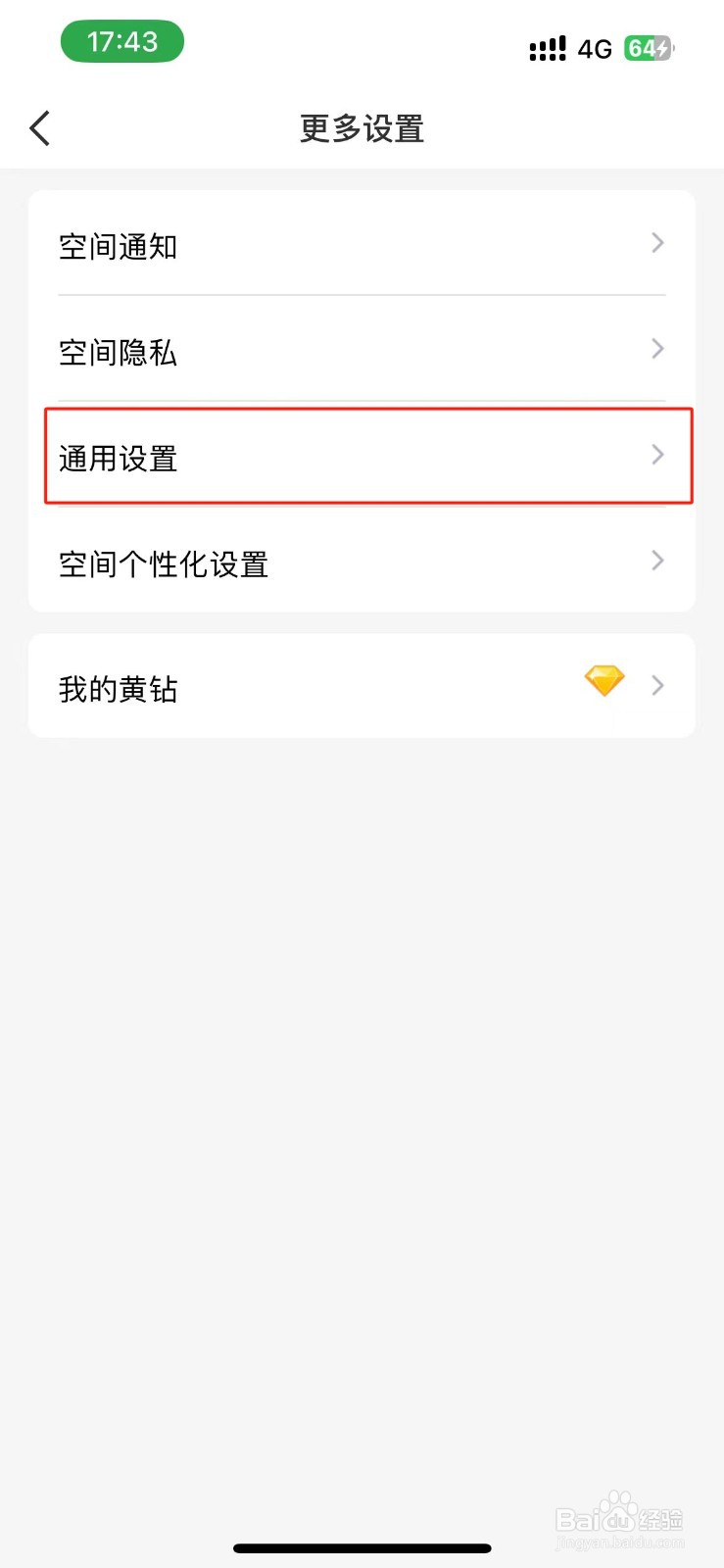Tap the chevron next to 我的黄钻
Viewport: 724px width, 1568px height.
[657, 686]
